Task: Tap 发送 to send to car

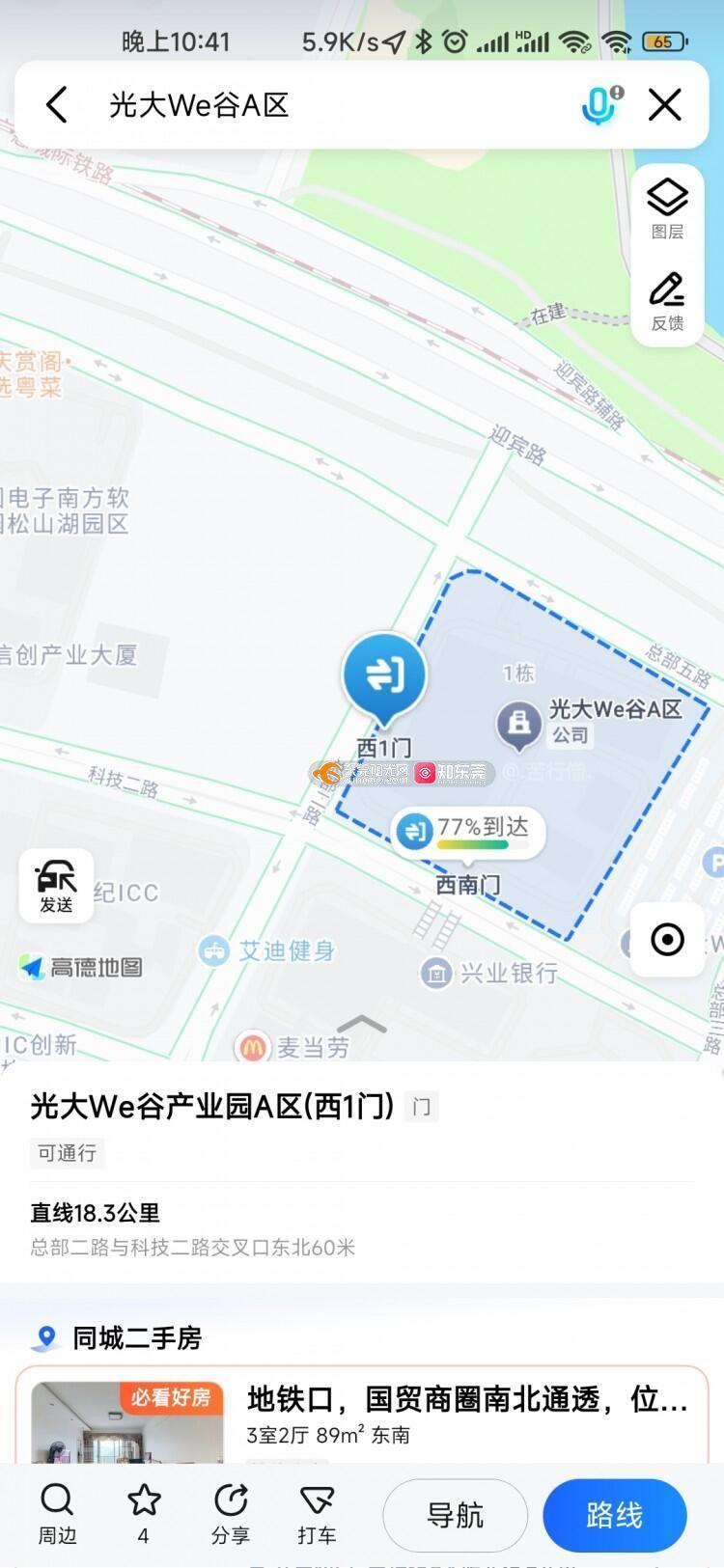Action: (x=56, y=886)
